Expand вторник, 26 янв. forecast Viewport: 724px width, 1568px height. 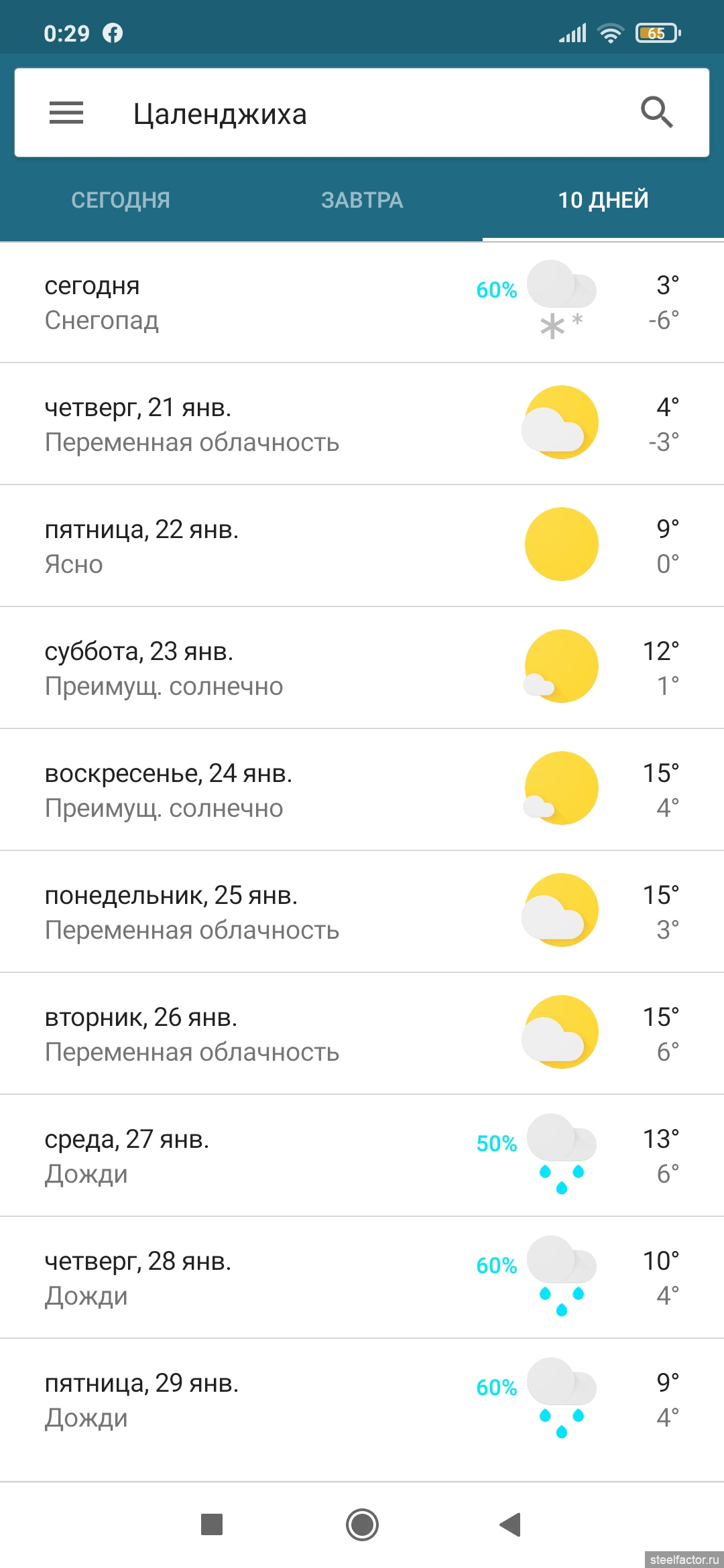362,1033
